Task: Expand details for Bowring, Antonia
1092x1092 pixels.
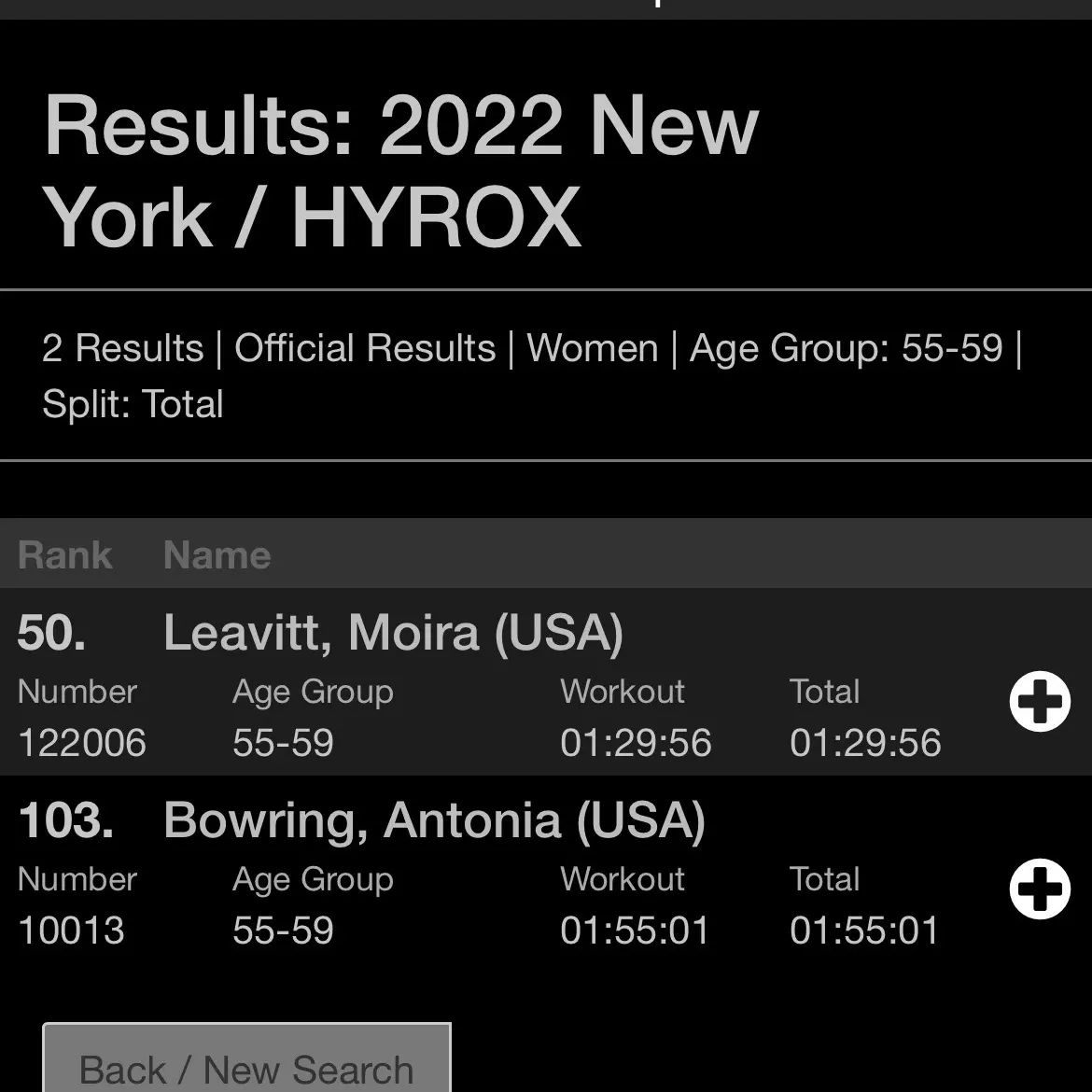Action: click(1040, 889)
